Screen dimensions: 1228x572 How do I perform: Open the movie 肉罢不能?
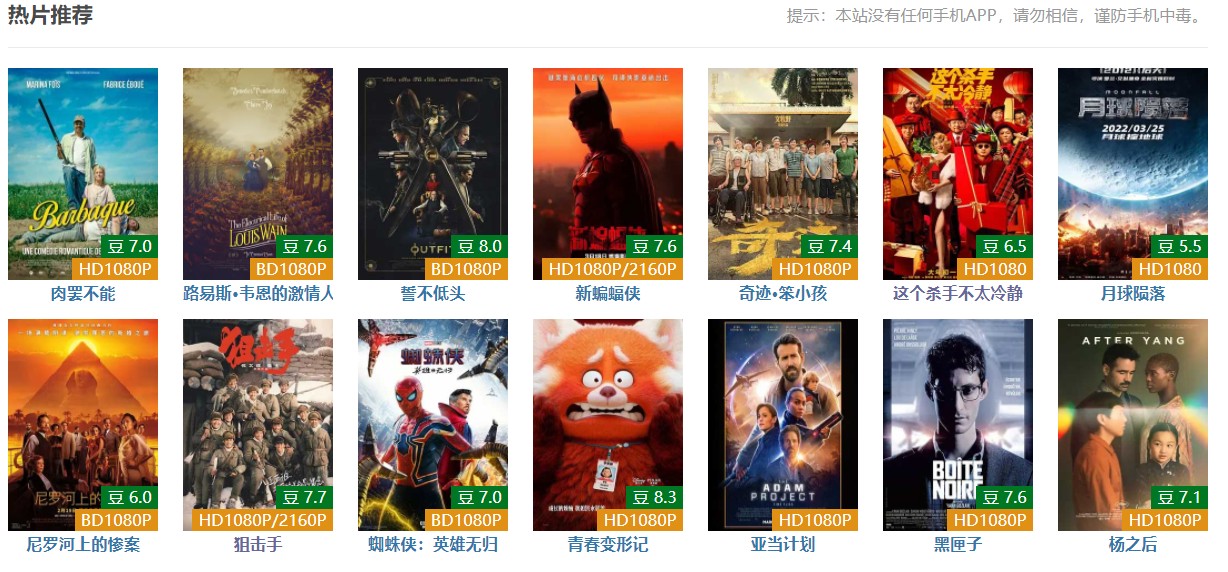[x=83, y=173]
